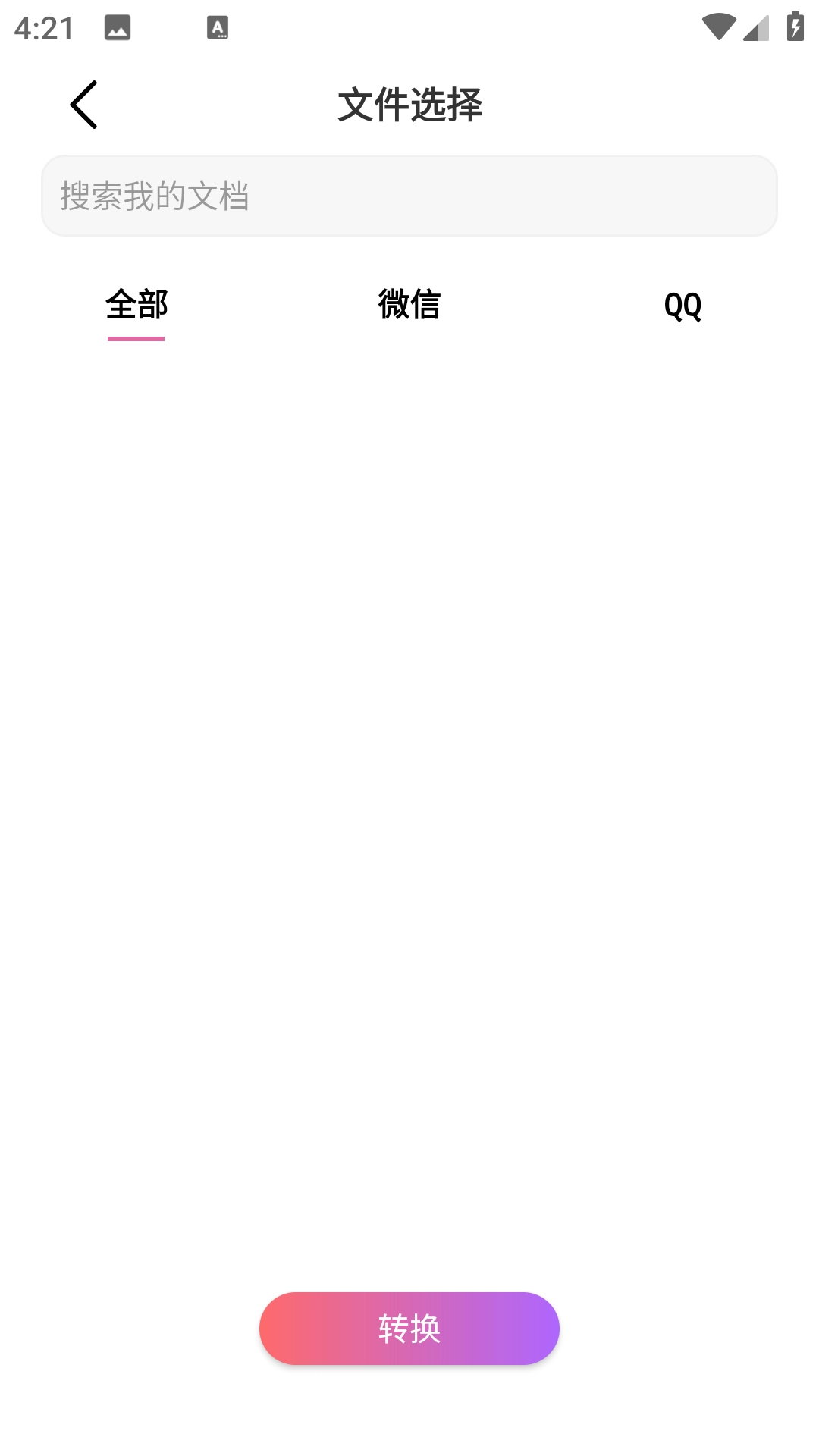Select the 全部 tab
The image size is (819, 1456).
tap(136, 305)
